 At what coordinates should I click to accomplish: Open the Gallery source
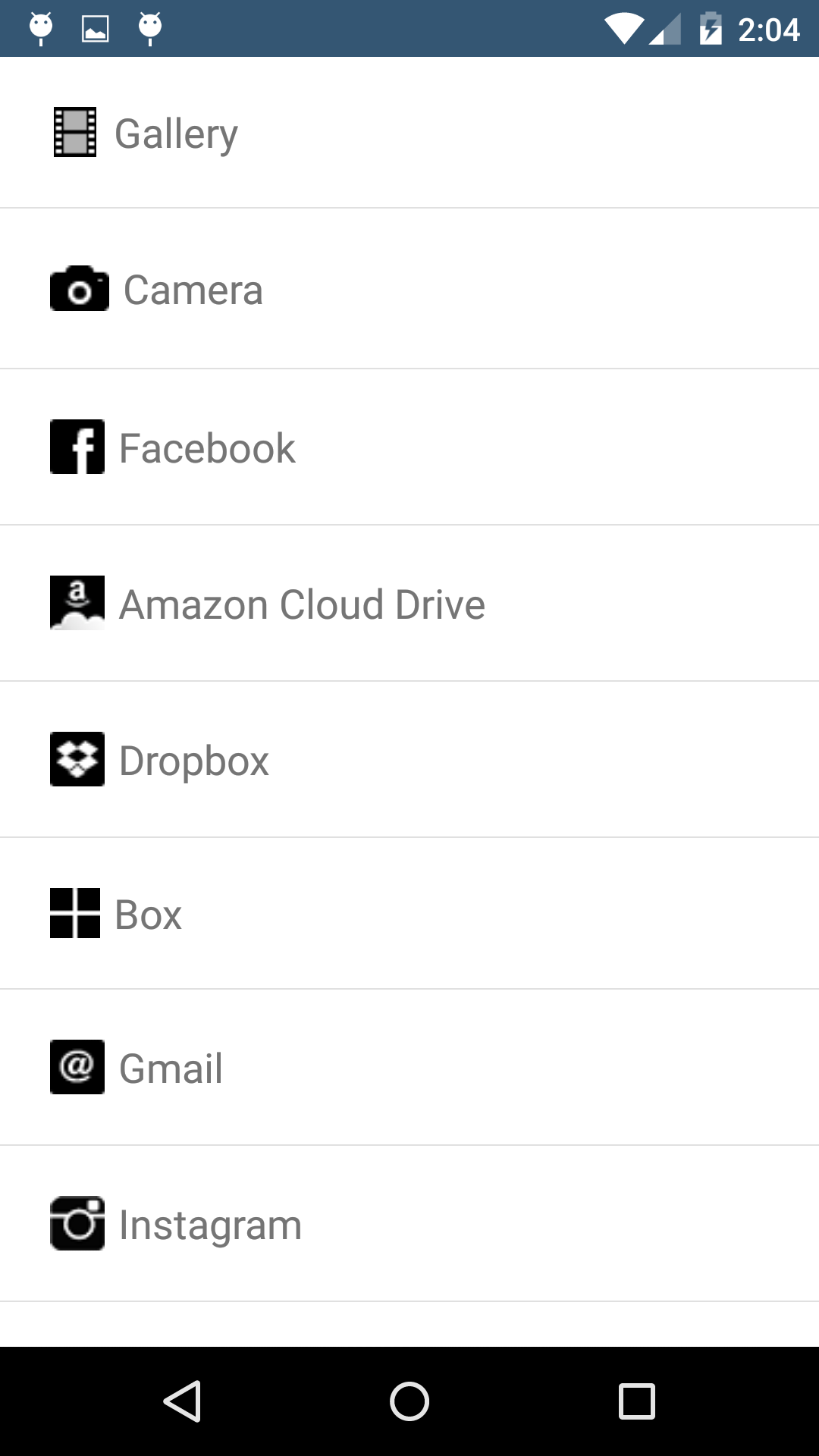click(409, 132)
